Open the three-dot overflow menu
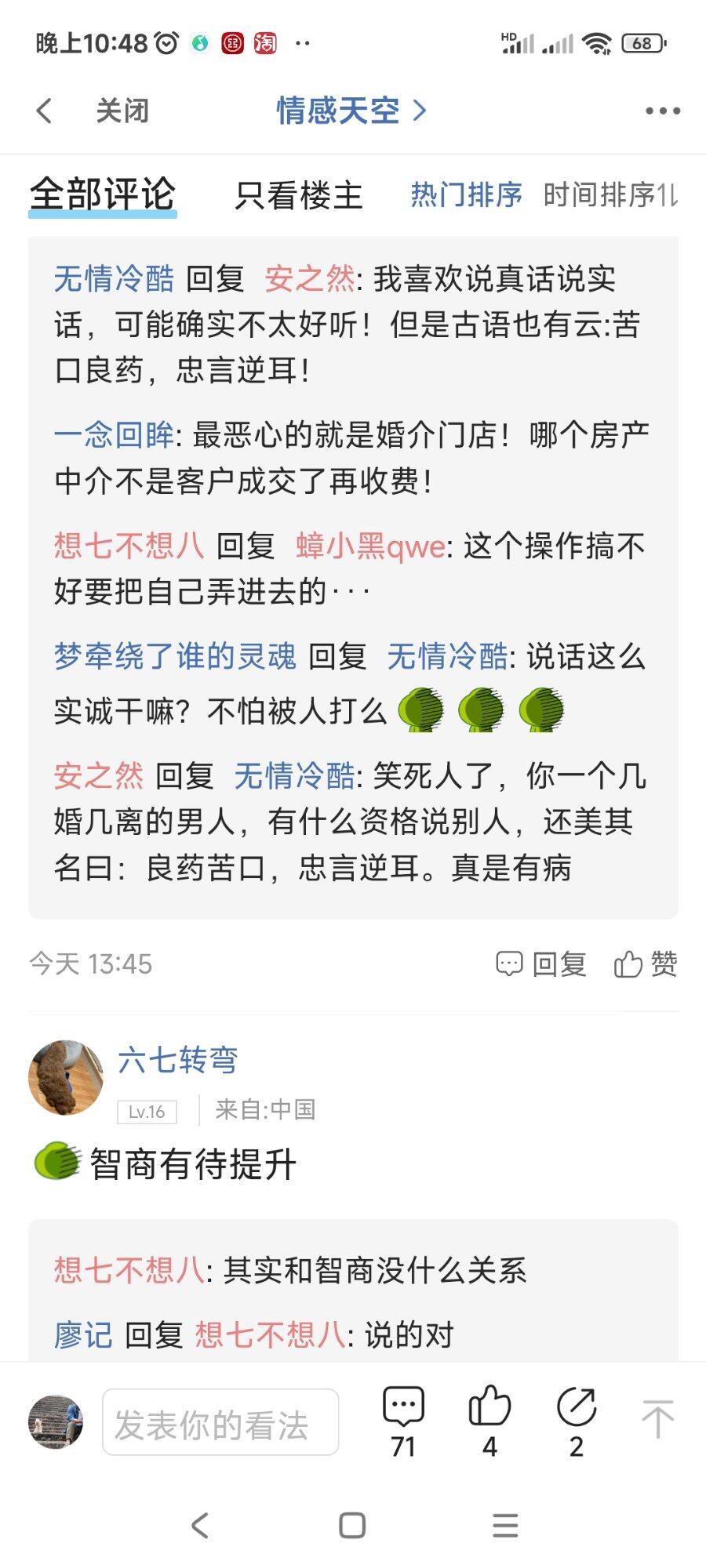Viewport: 706px width, 1568px height. click(x=662, y=111)
